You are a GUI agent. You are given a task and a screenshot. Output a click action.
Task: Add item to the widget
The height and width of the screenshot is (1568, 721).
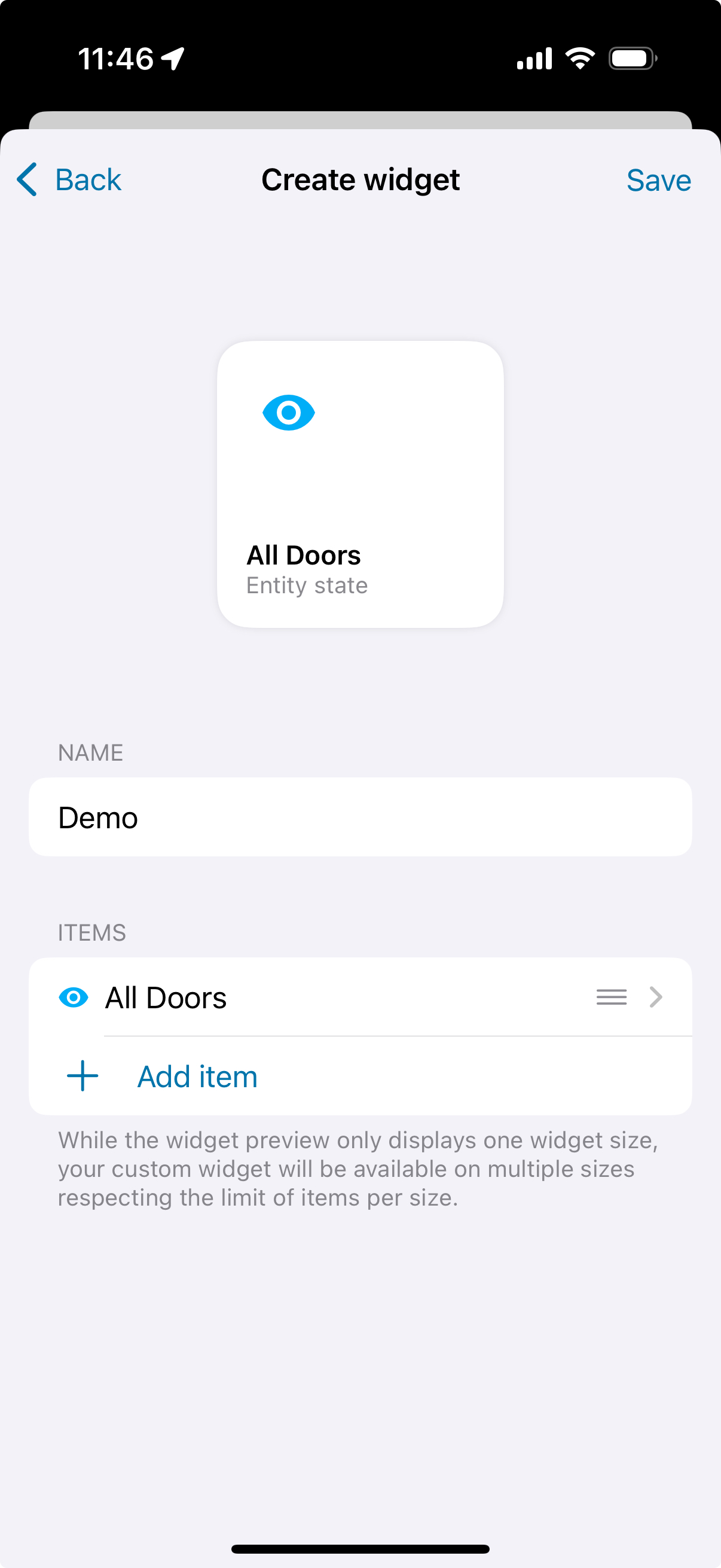point(197,1076)
